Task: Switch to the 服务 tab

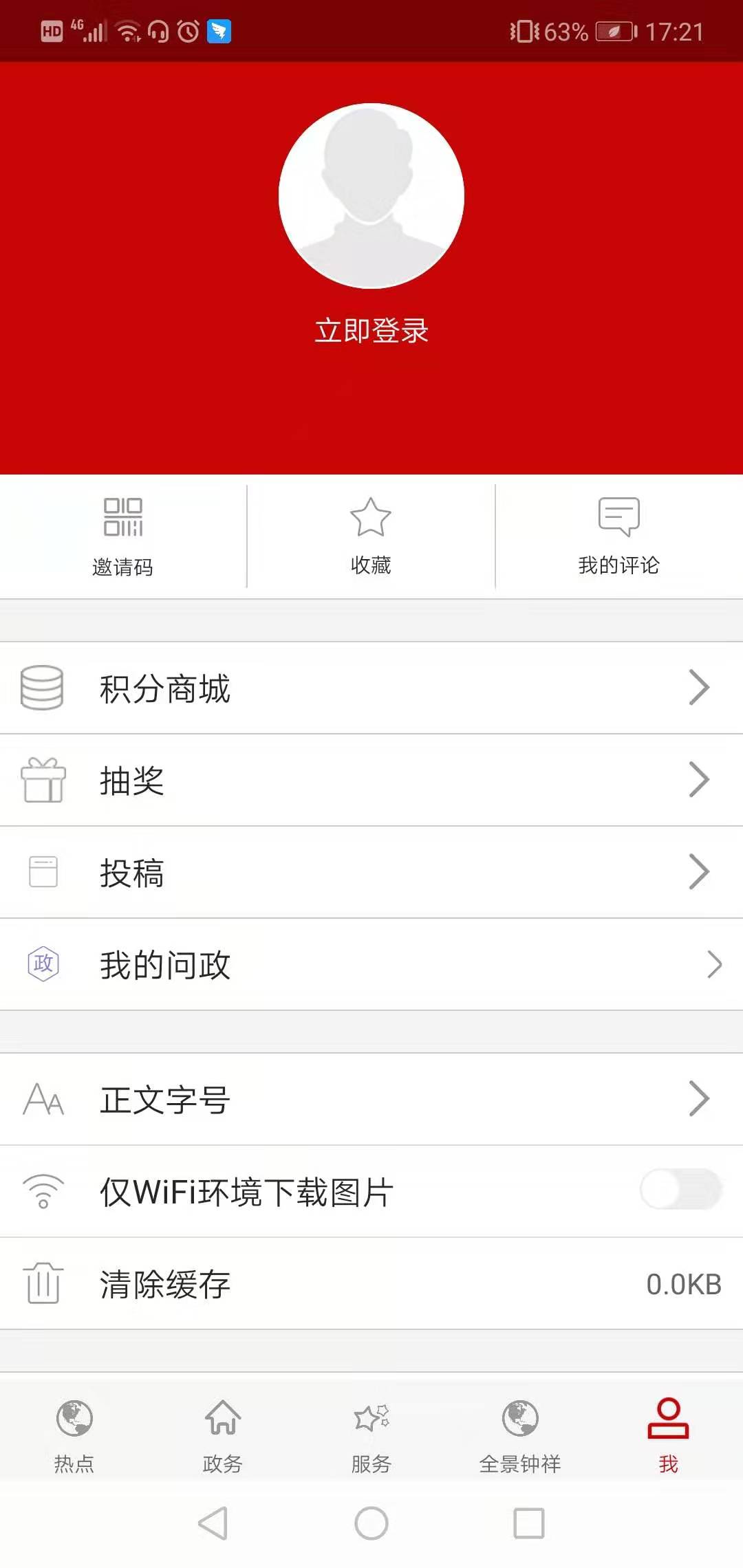Action: tap(371, 1433)
